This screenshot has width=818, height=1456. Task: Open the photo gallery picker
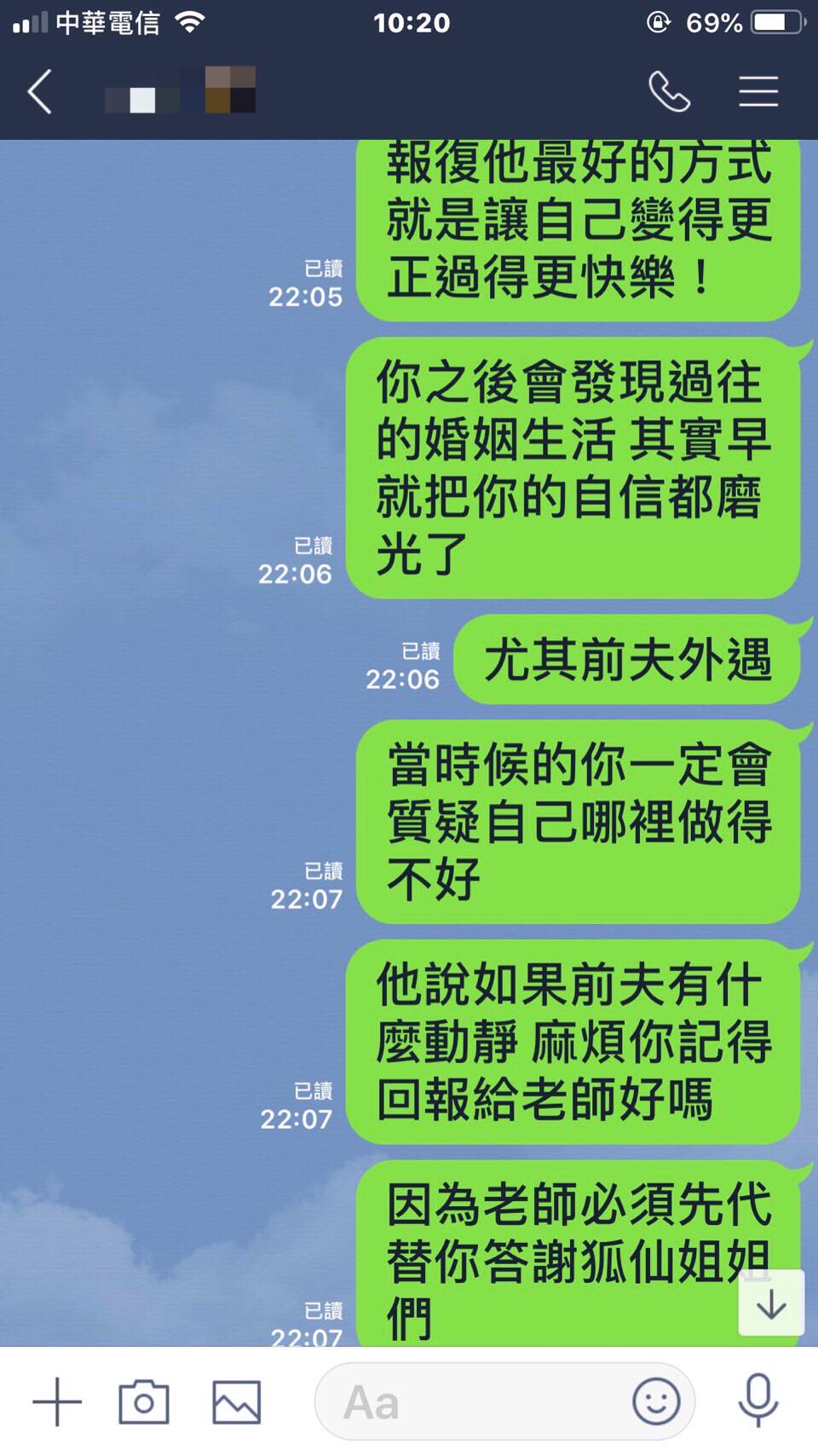click(x=236, y=1401)
